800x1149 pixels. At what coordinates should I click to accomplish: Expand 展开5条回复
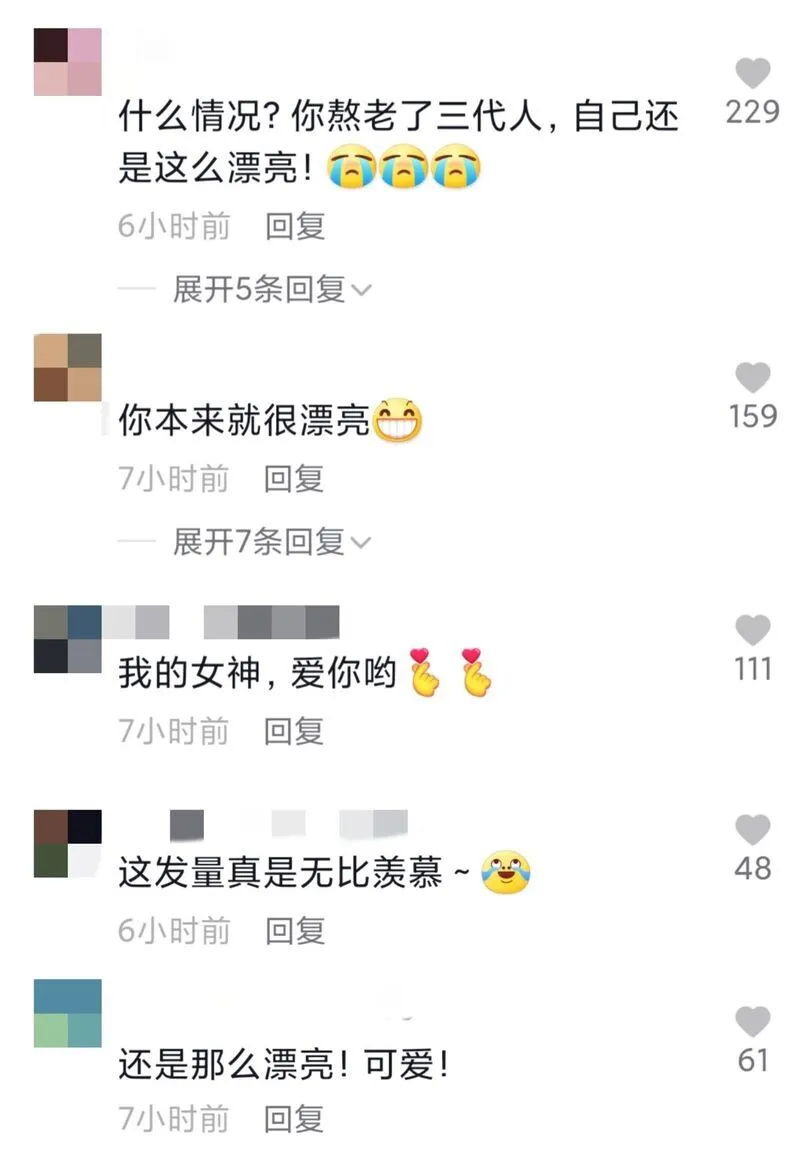[x=271, y=290]
